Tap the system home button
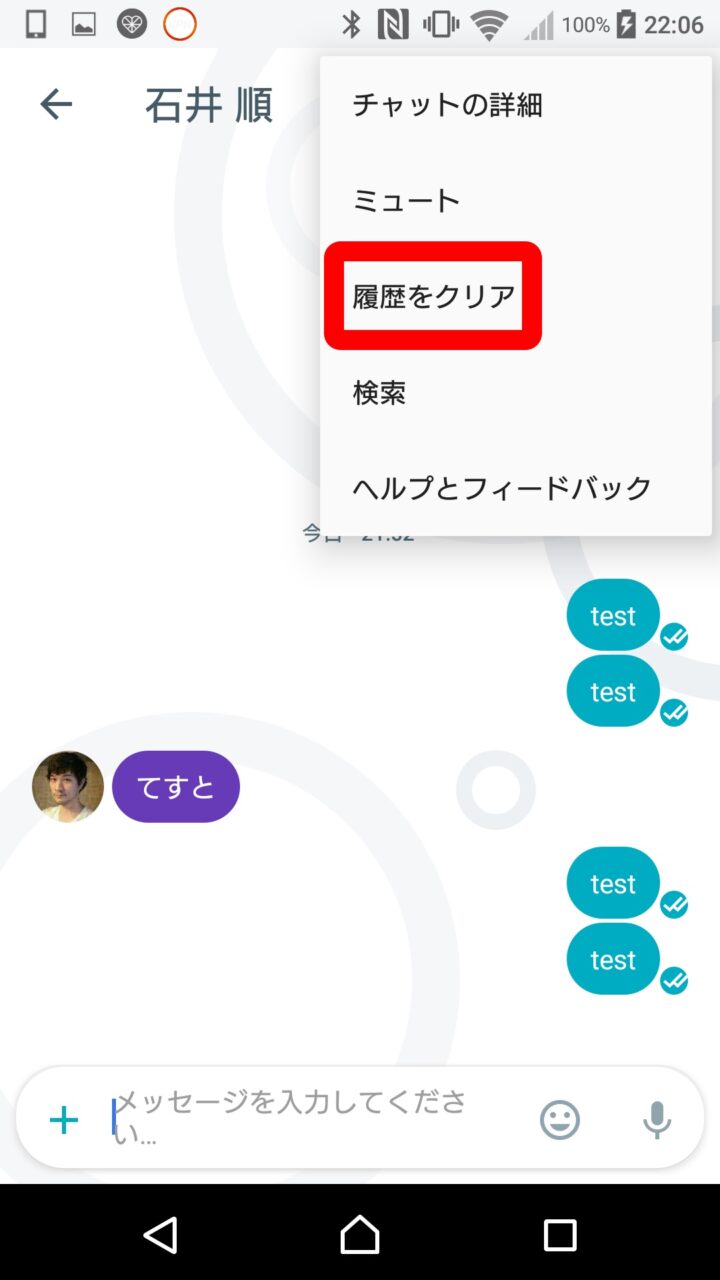 coord(360,1235)
